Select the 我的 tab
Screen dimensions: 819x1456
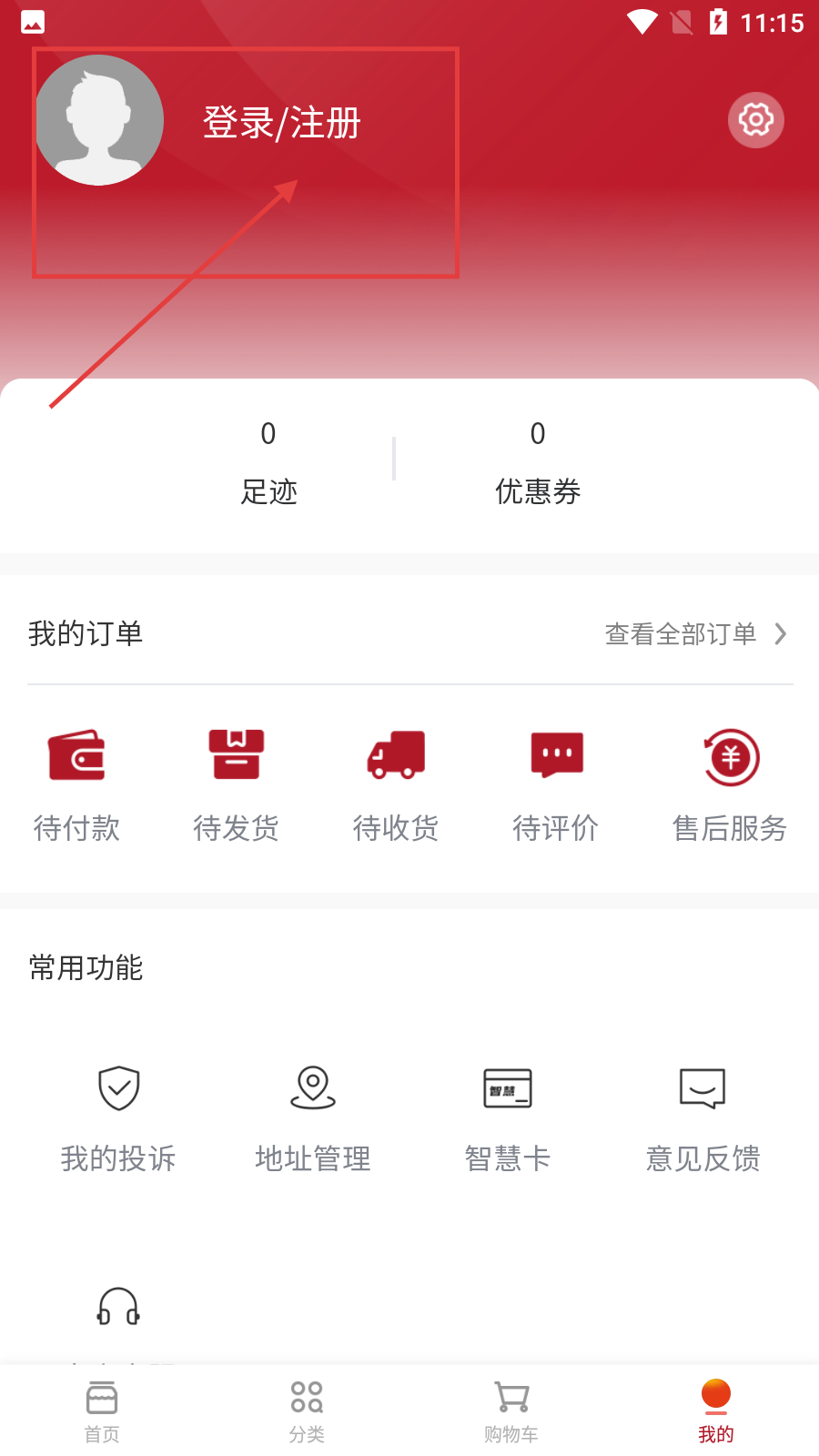tap(716, 1411)
